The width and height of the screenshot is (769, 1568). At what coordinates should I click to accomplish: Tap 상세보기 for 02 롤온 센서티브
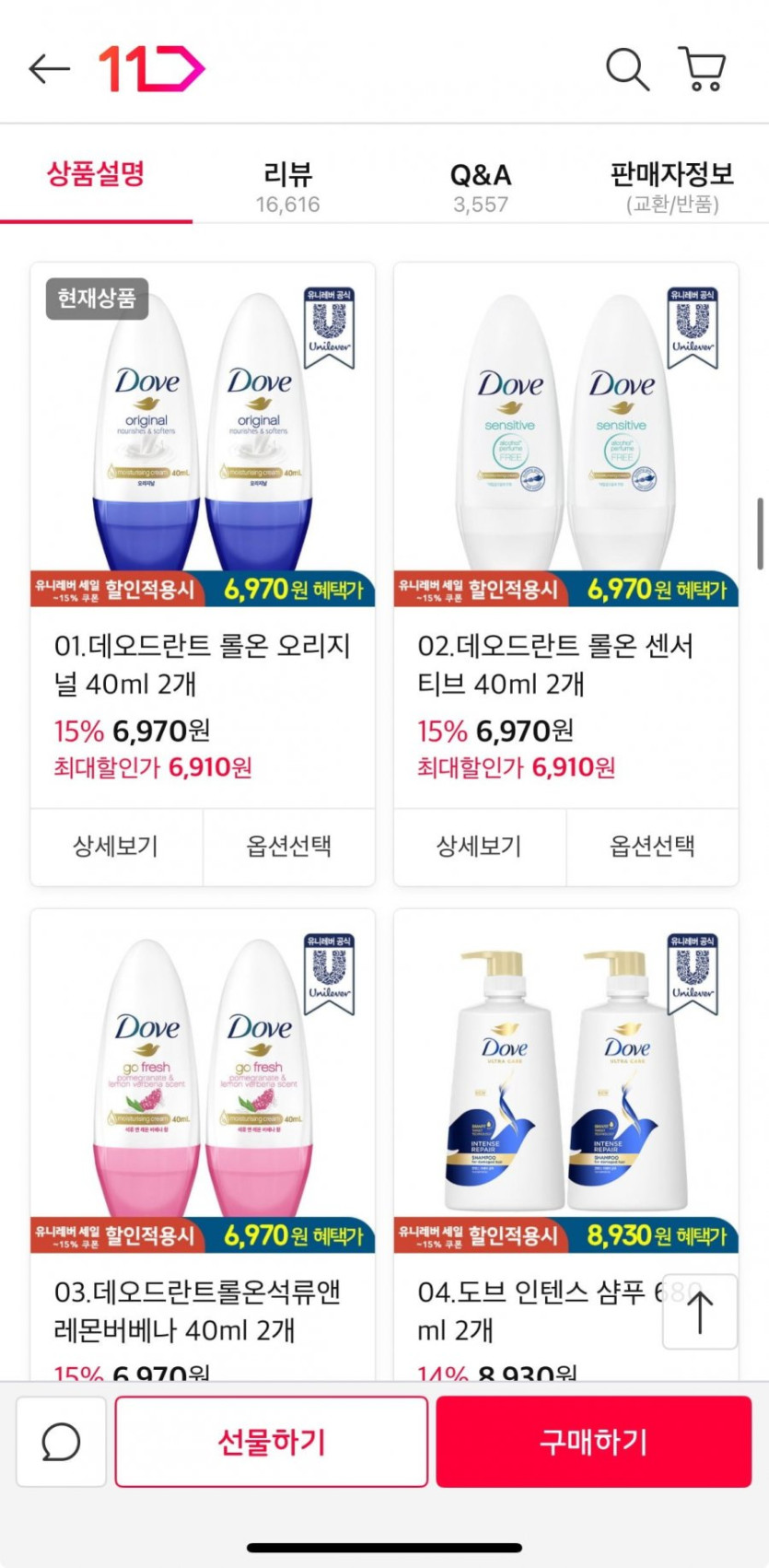pos(480,847)
